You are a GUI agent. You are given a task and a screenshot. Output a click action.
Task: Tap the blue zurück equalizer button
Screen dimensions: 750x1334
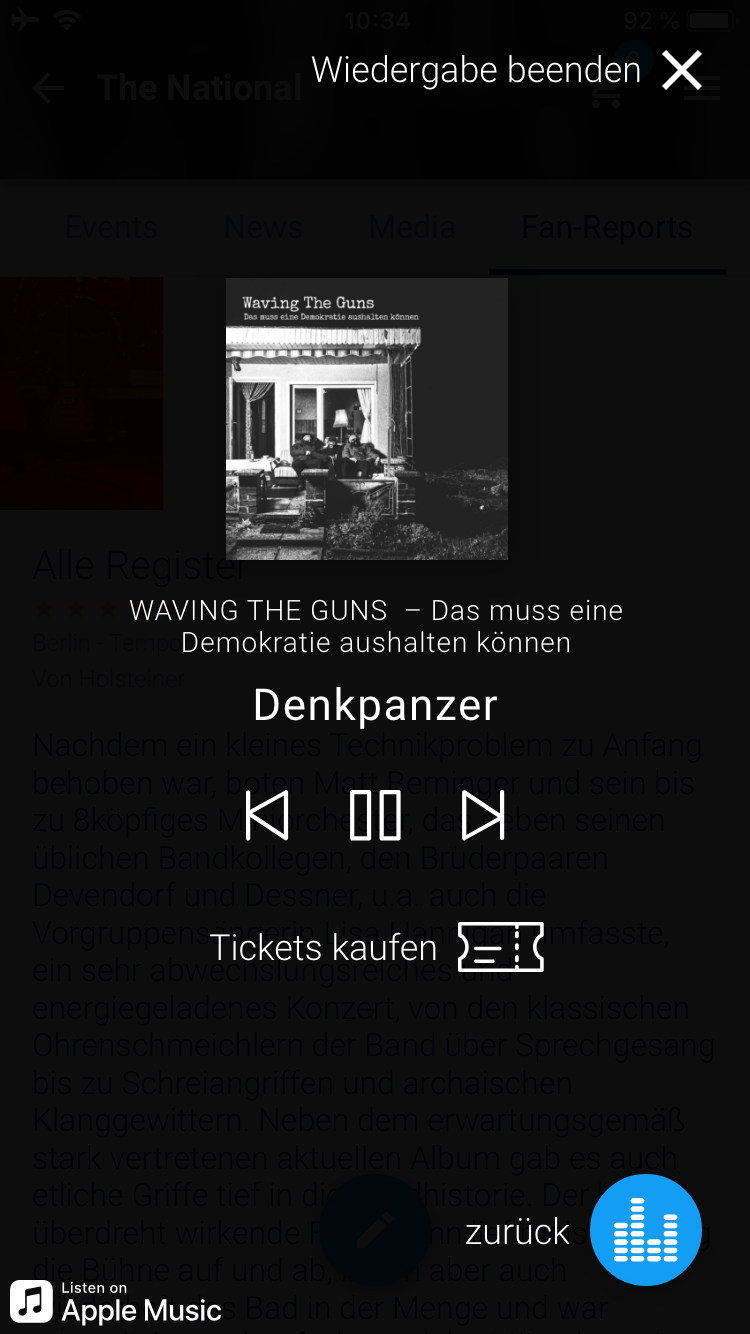tap(645, 1230)
